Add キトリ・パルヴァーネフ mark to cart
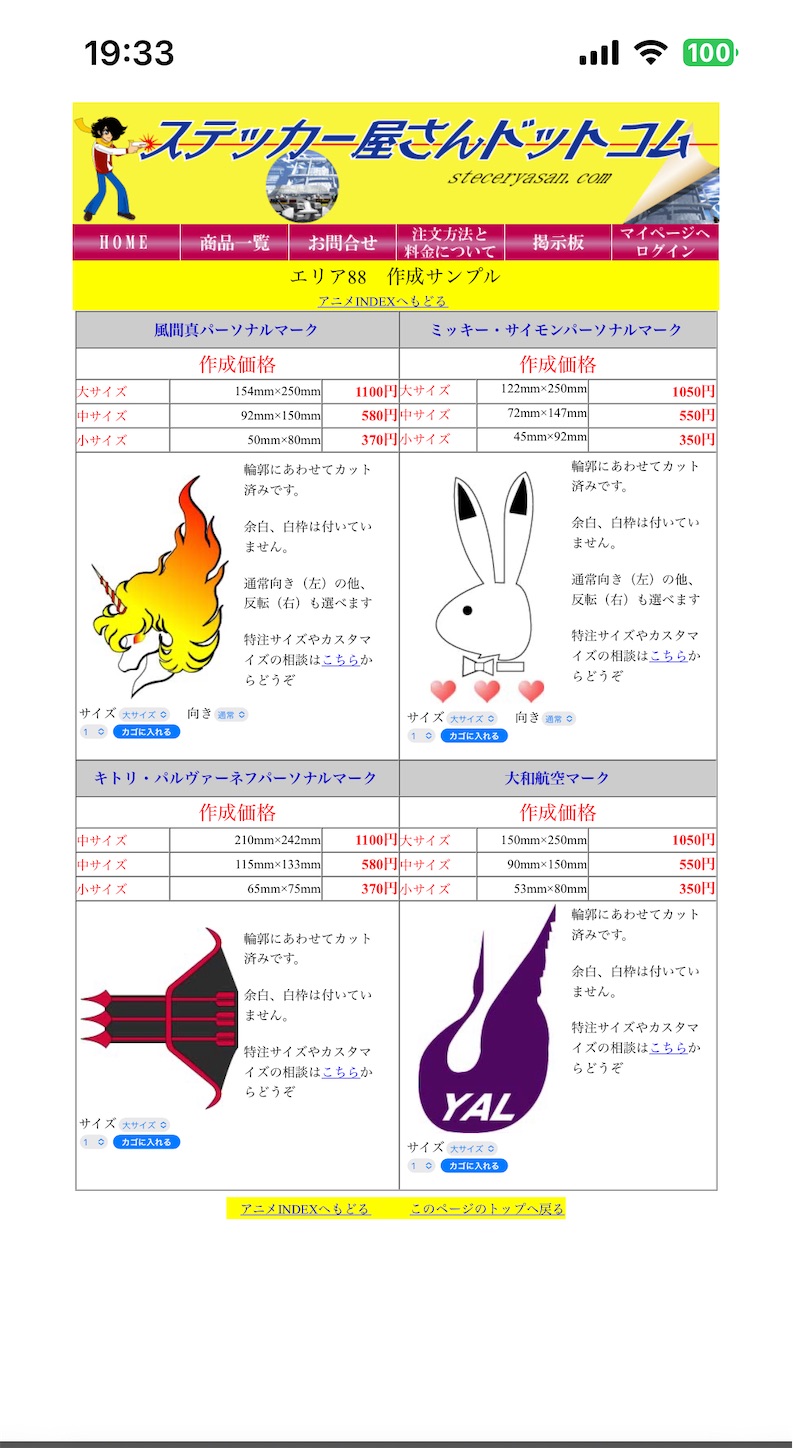This screenshot has width=793, height=1448. (x=147, y=1142)
